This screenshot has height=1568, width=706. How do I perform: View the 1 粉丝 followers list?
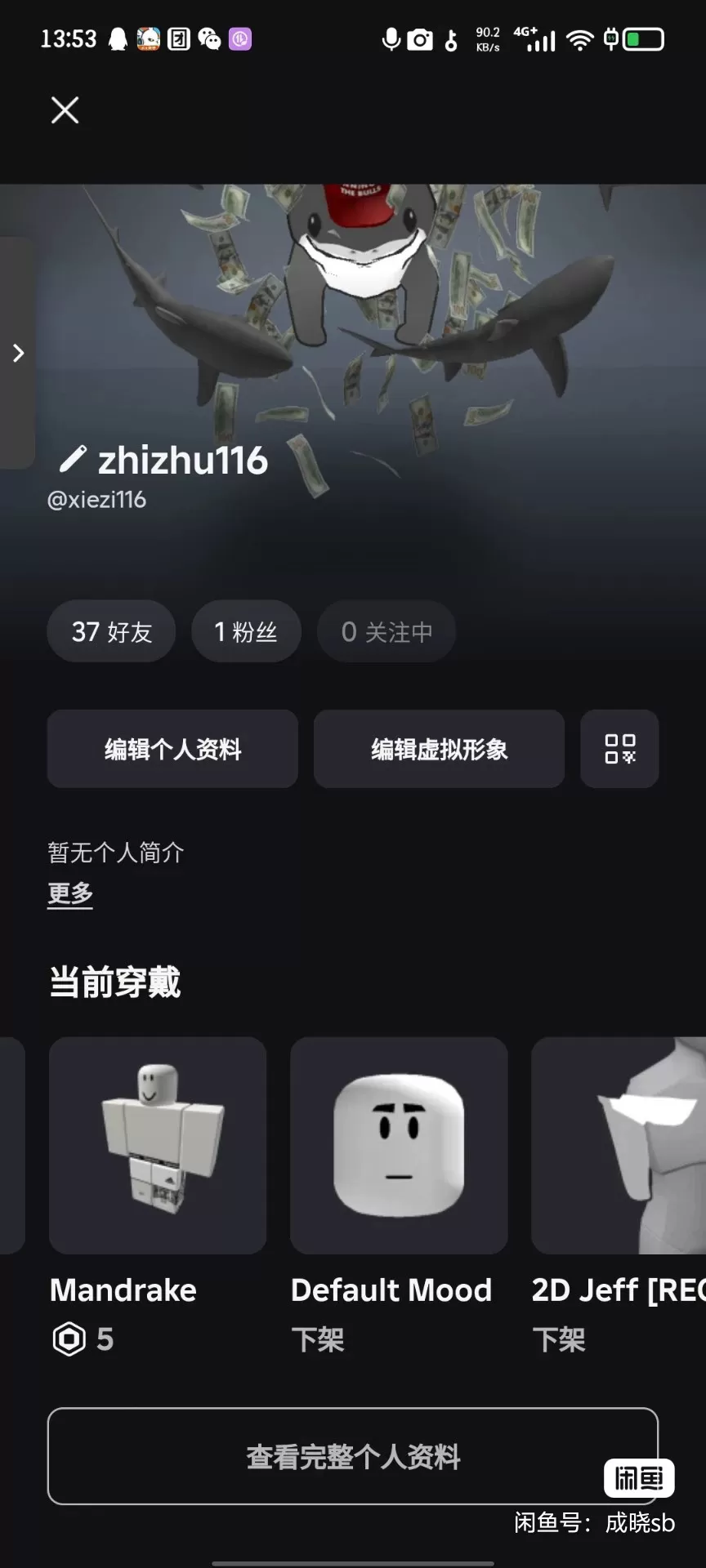click(x=246, y=631)
